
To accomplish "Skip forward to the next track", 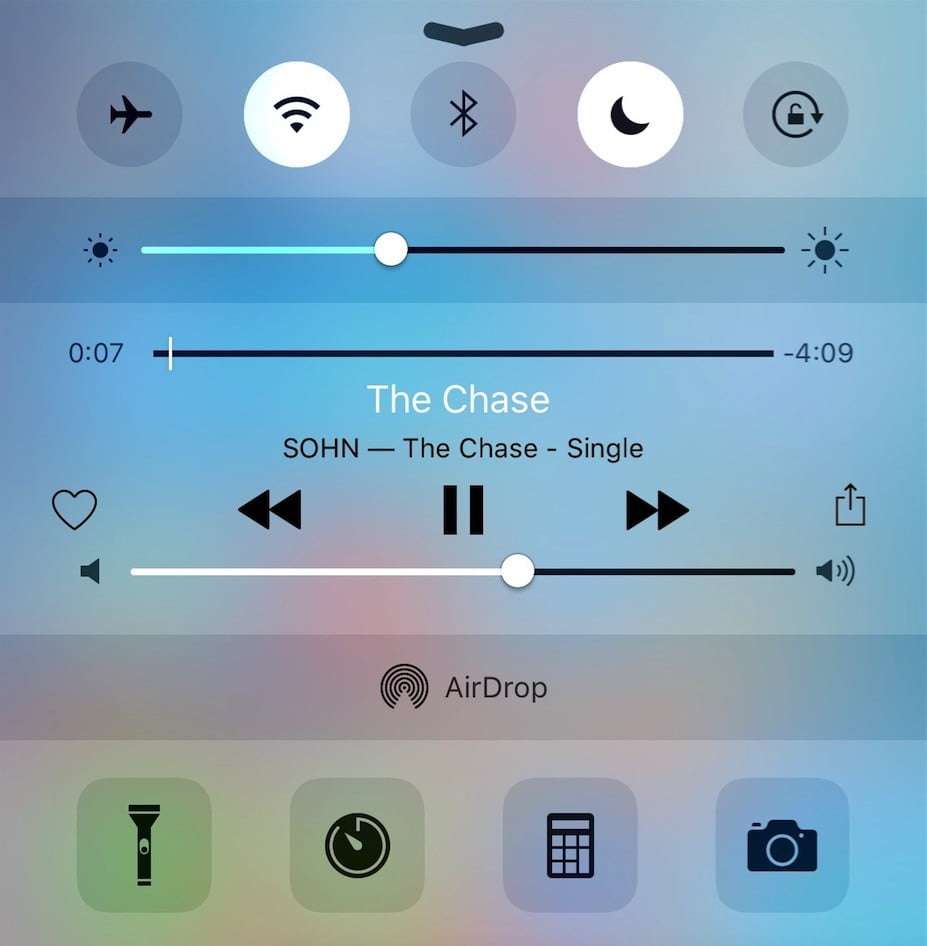I will 657,511.
